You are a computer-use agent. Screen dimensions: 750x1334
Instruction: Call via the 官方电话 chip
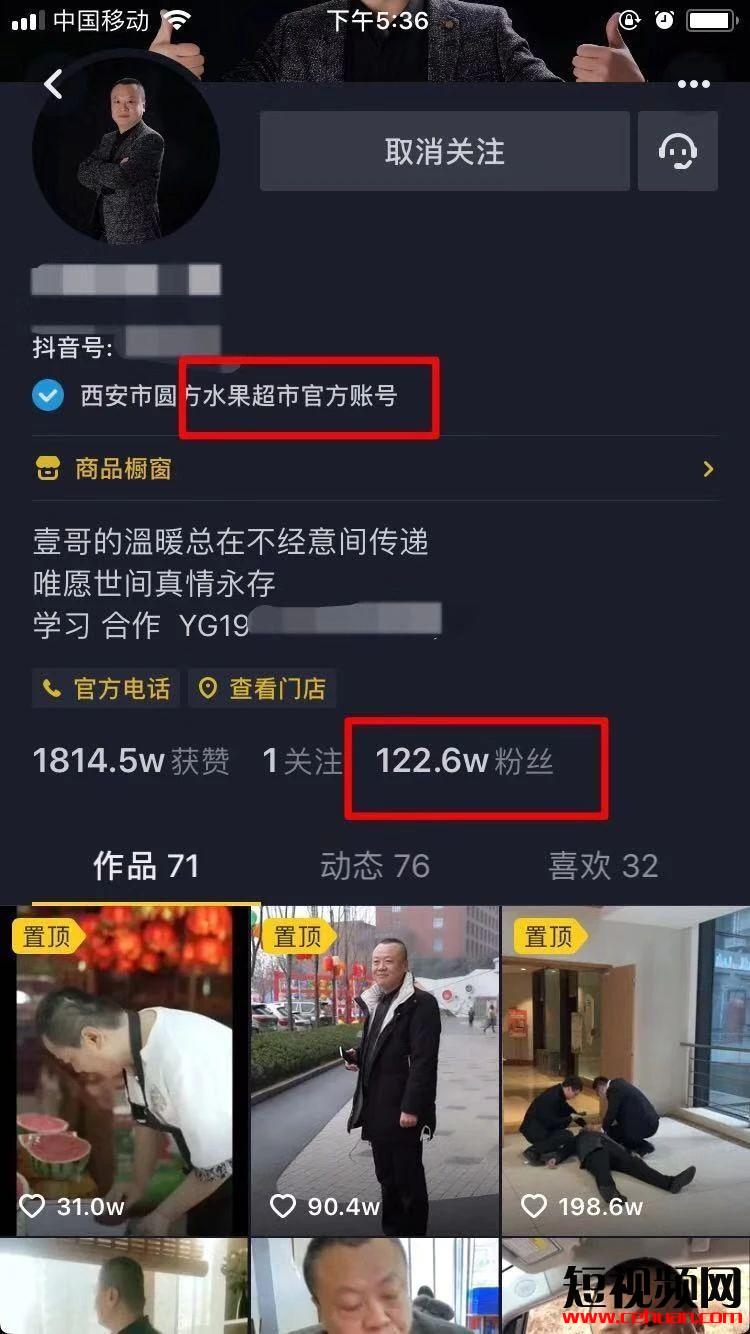[x=106, y=689]
